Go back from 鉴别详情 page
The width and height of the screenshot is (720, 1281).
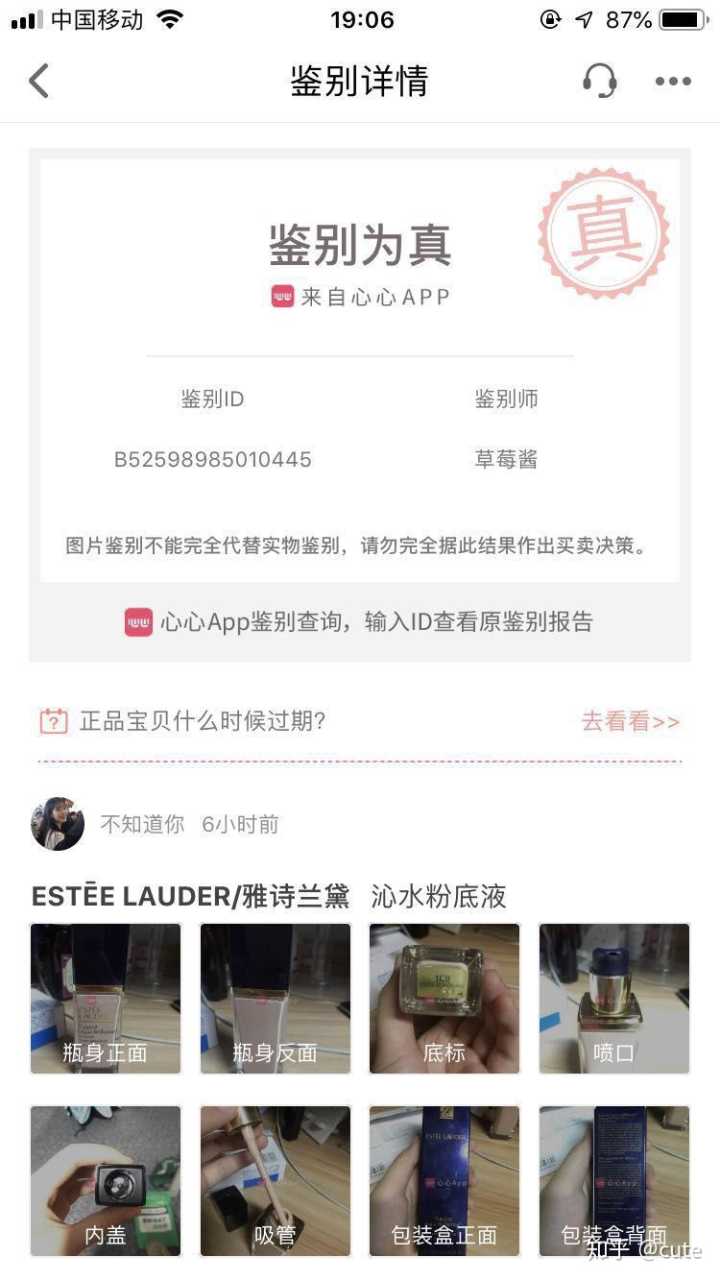(x=39, y=81)
